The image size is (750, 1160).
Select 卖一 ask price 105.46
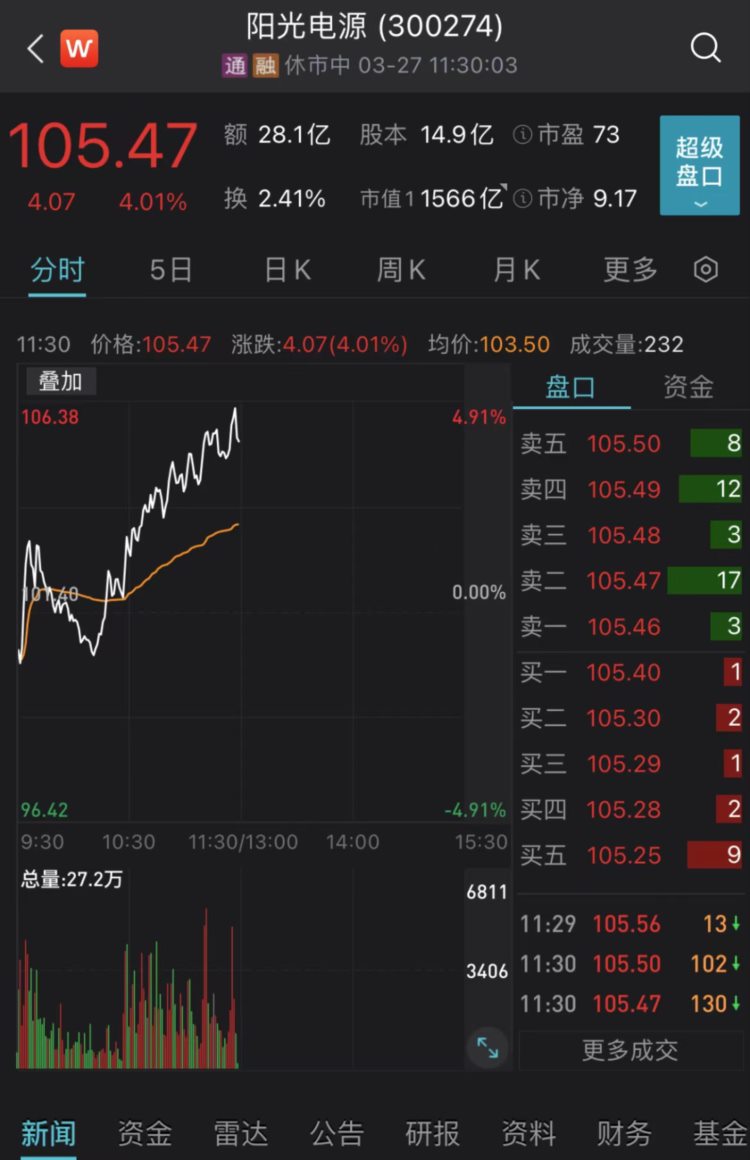point(624,627)
